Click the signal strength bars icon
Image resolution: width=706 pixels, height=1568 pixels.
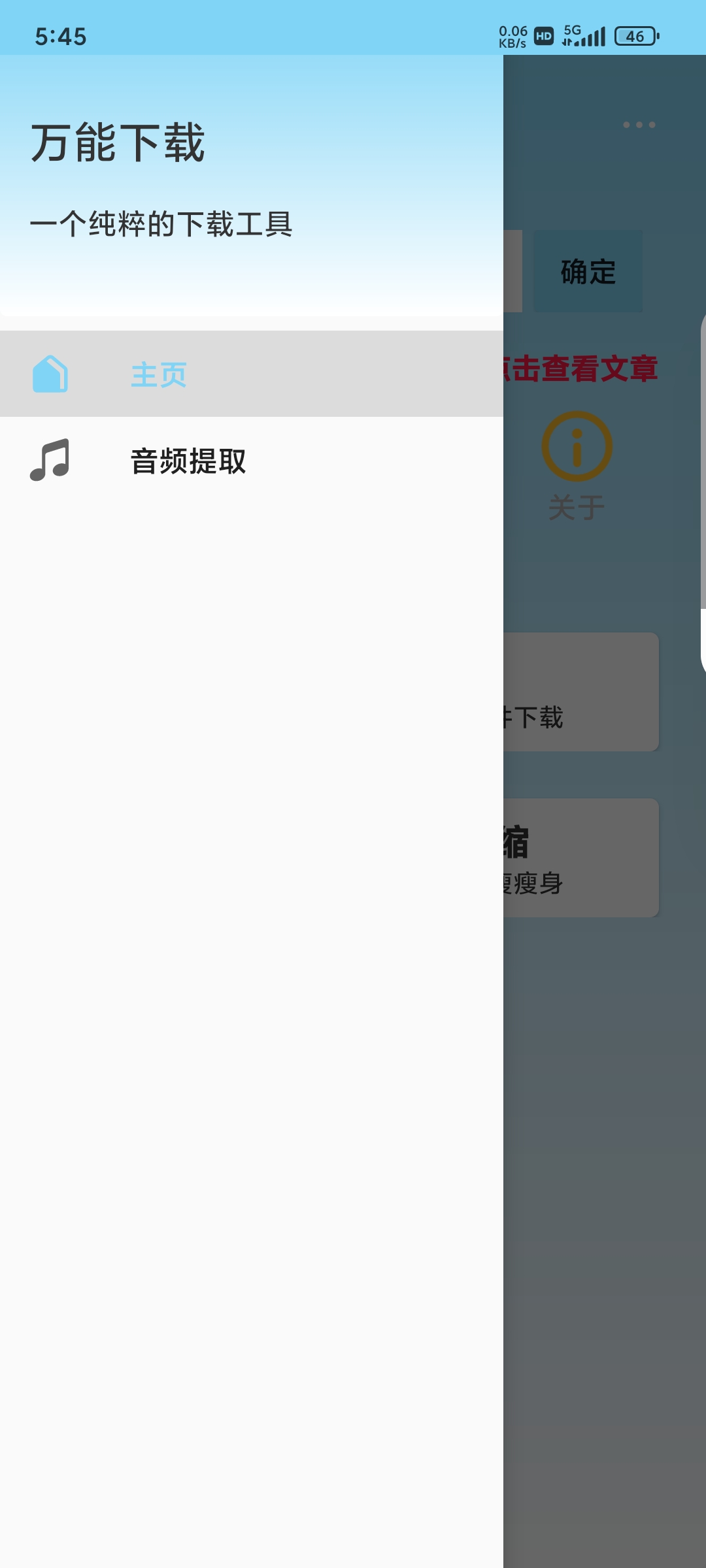pos(592,39)
